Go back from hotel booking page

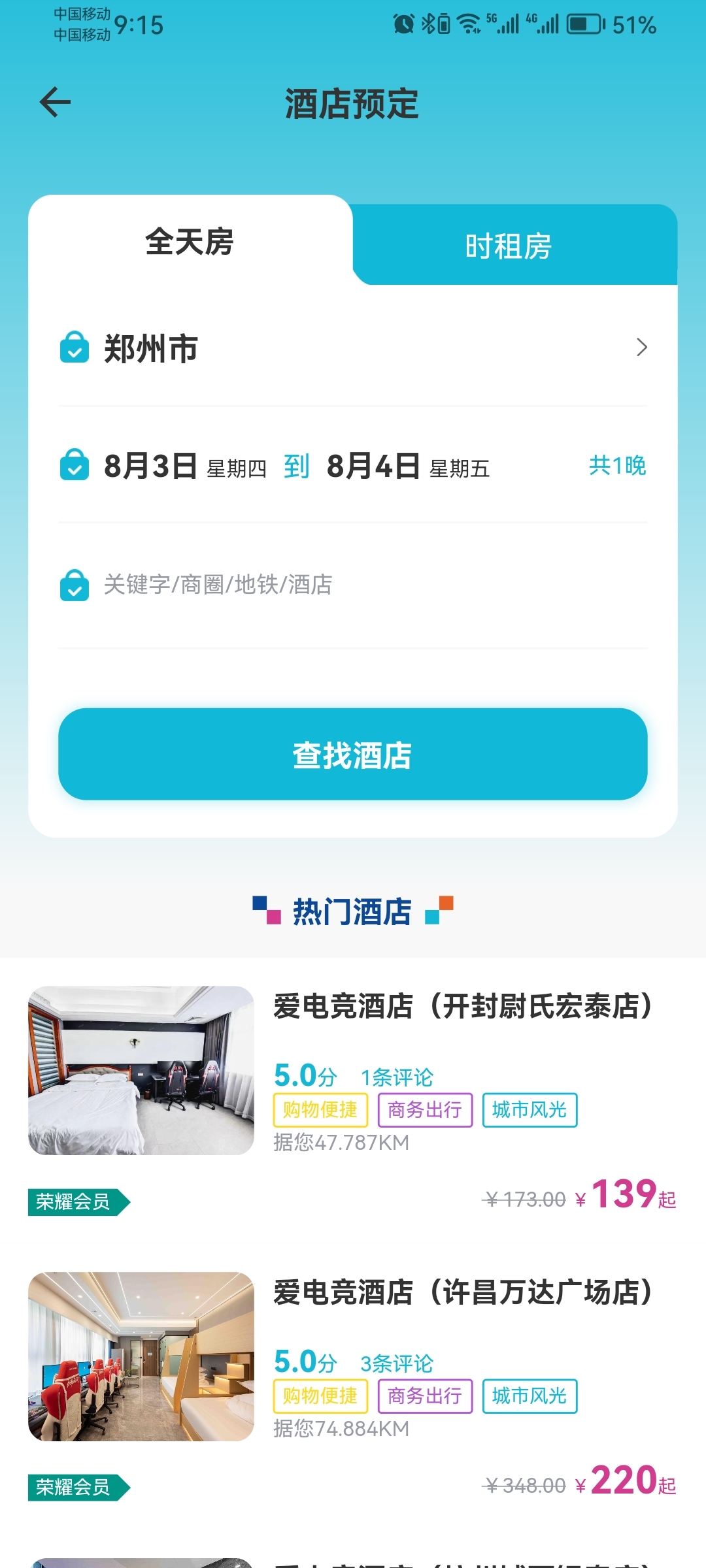point(56,103)
